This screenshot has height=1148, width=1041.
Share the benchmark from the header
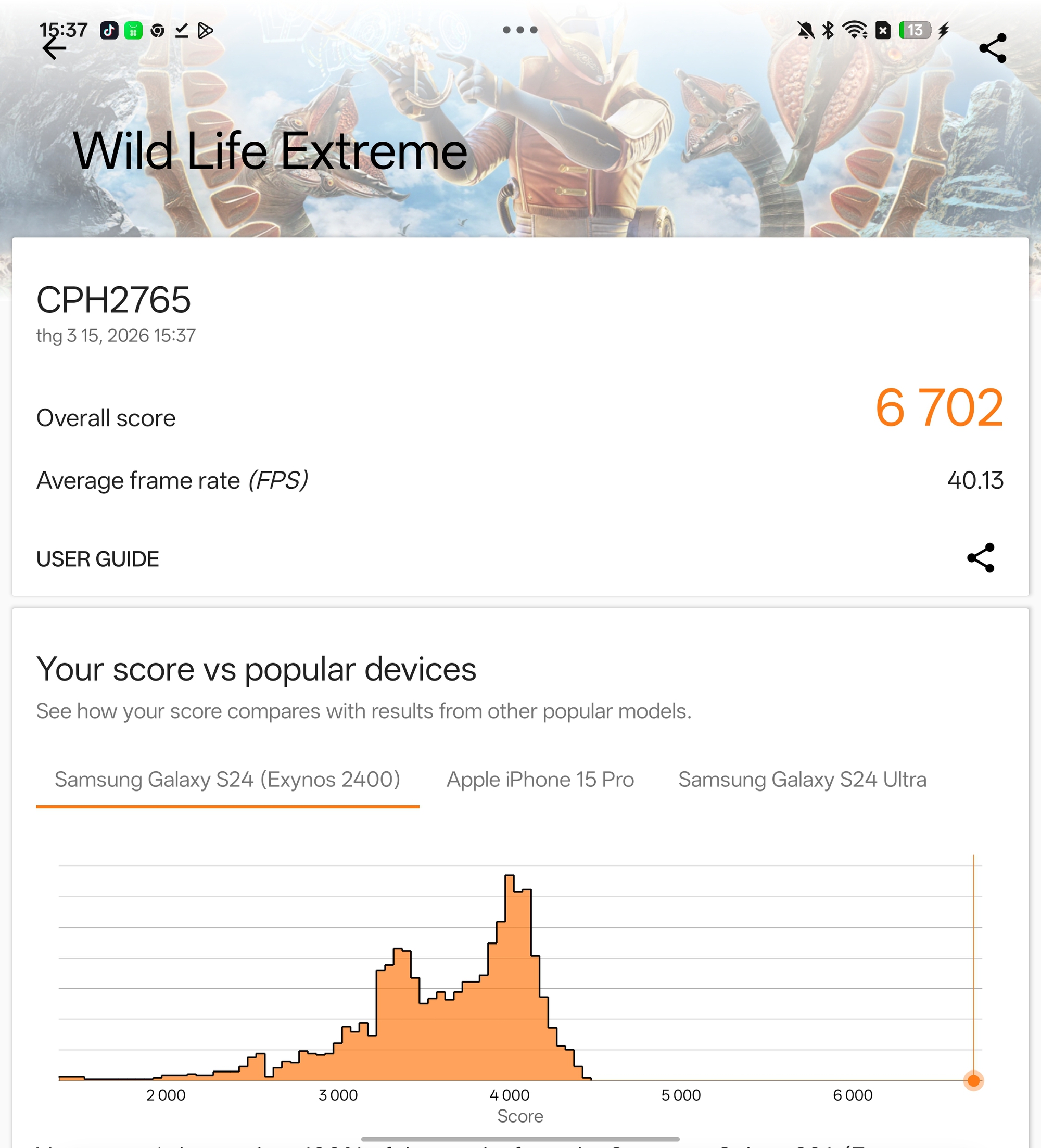pyautogui.click(x=993, y=48)
